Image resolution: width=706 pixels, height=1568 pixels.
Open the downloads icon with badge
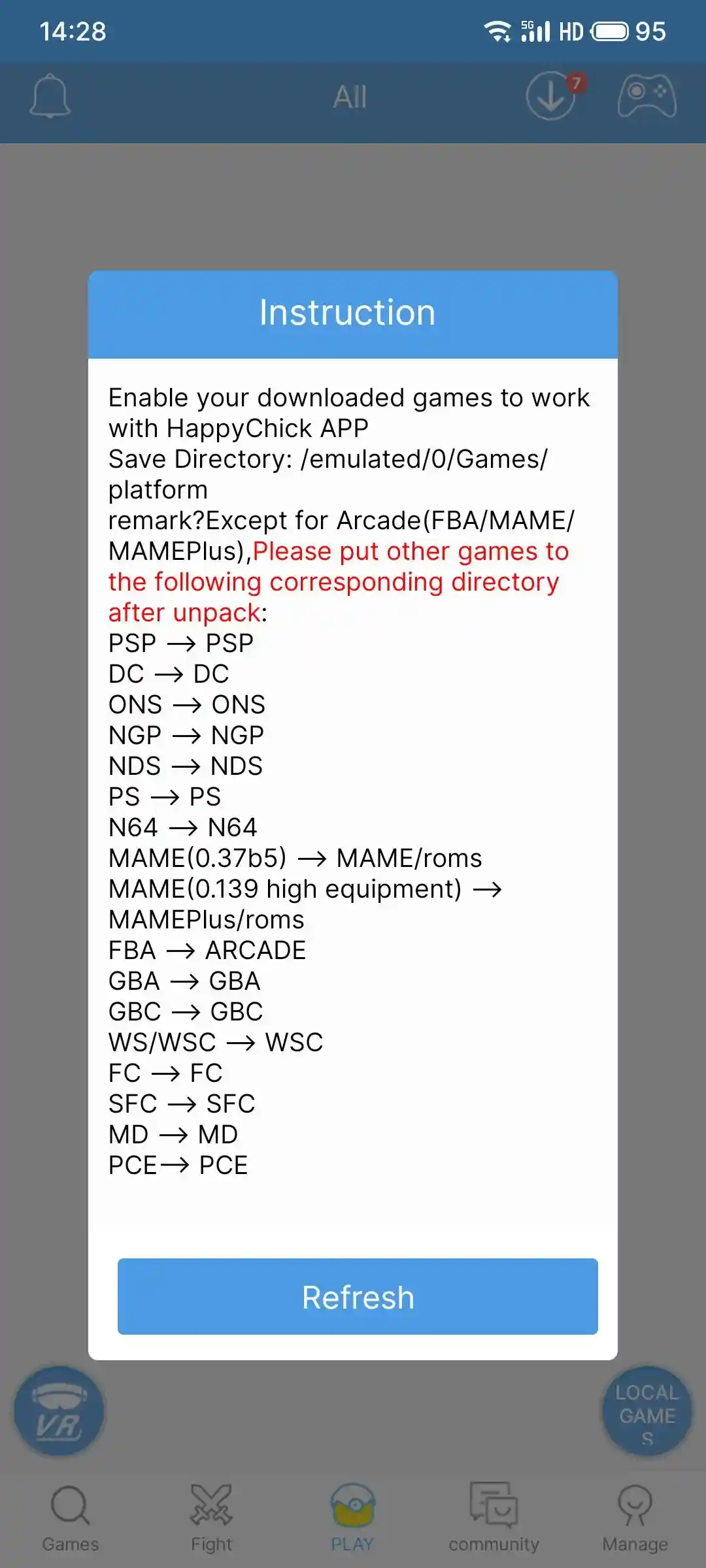(x=552, y=96)
